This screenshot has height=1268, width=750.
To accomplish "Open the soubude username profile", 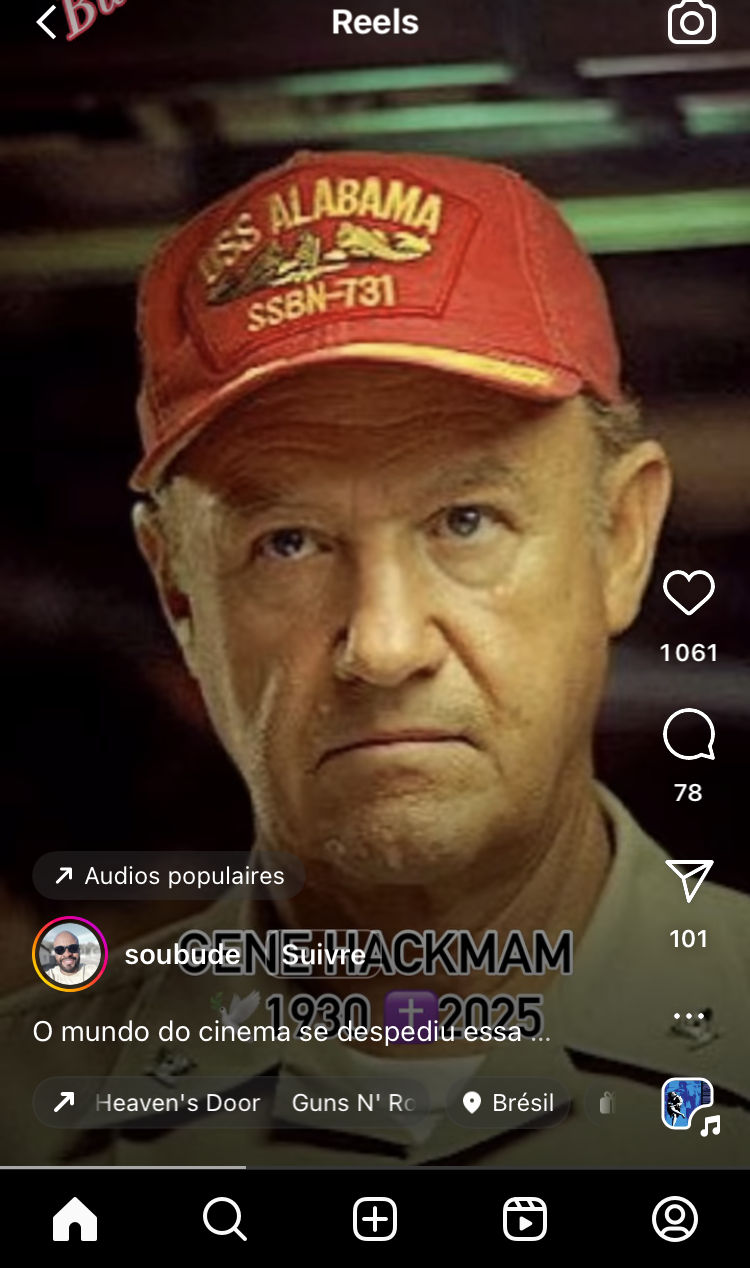I will pos(182,954).
